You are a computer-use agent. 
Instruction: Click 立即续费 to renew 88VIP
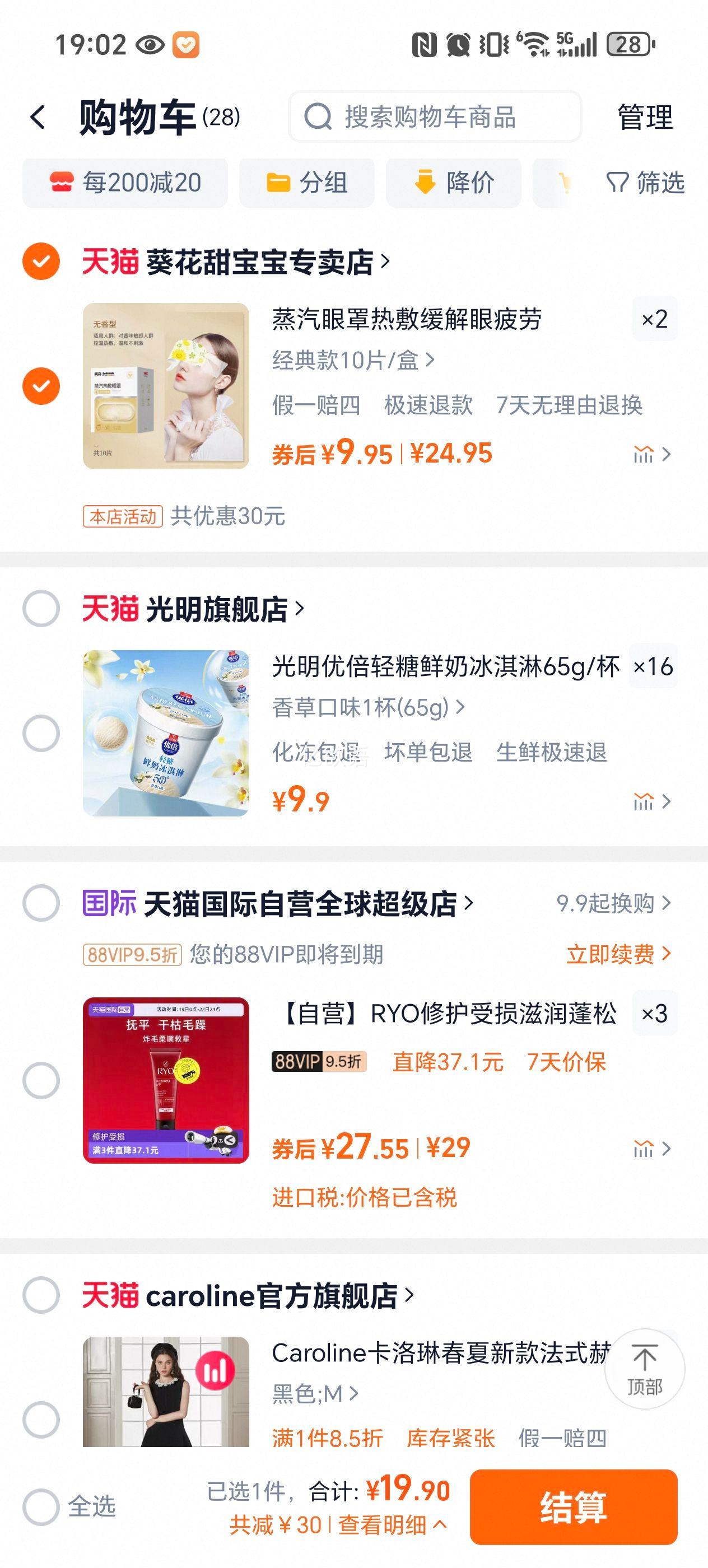612,955
